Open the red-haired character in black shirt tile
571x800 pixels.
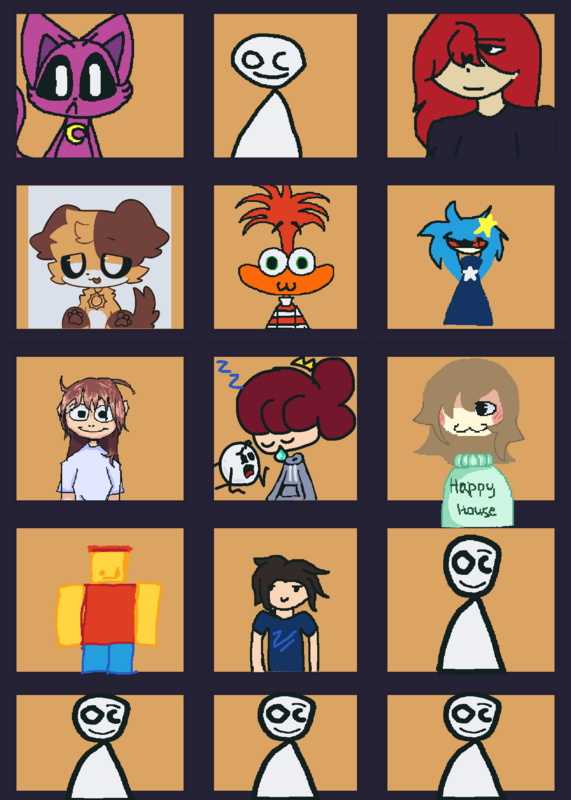[470, 86]
